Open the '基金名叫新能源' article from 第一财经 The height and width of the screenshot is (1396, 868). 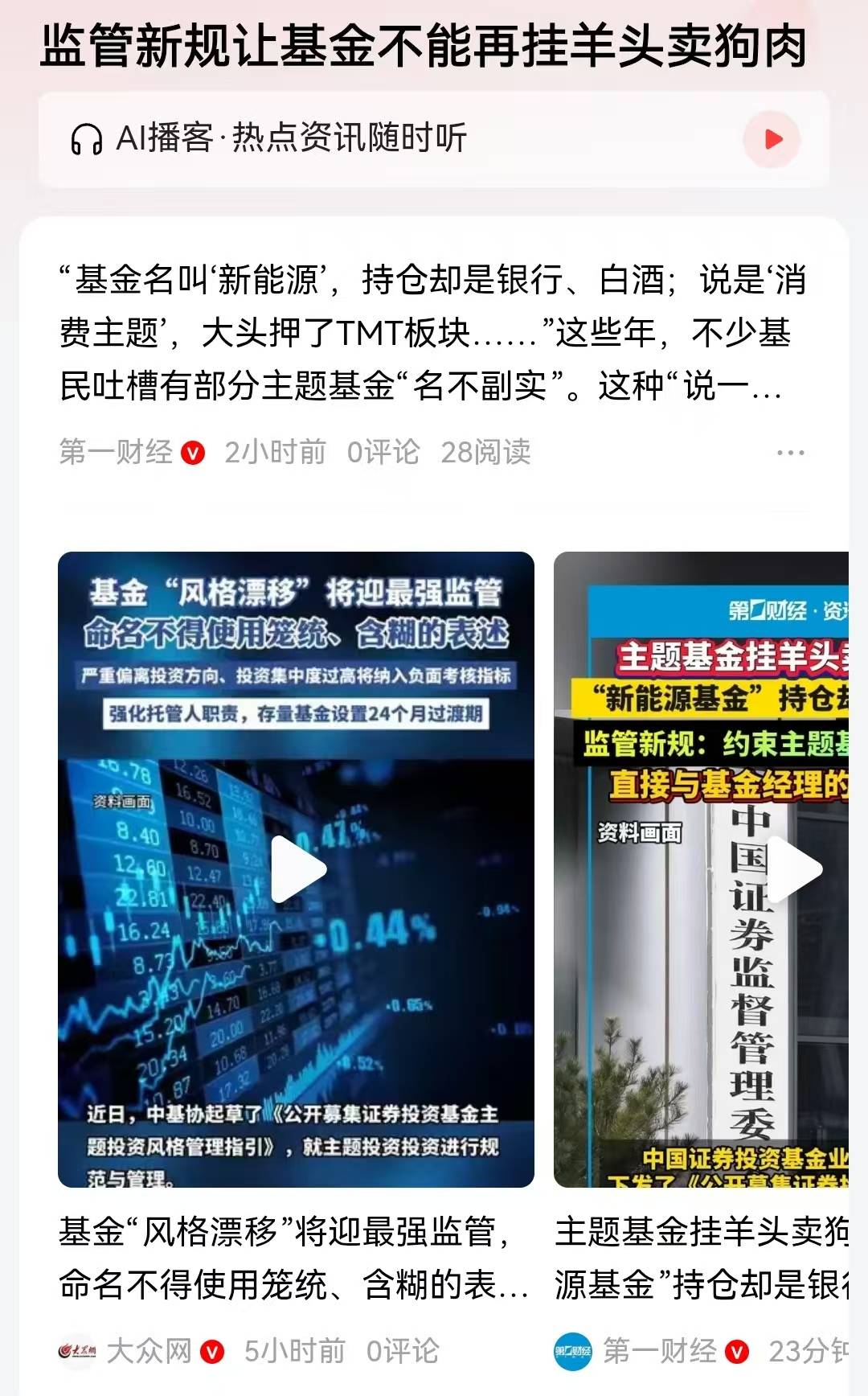click(x=432, y=332)
